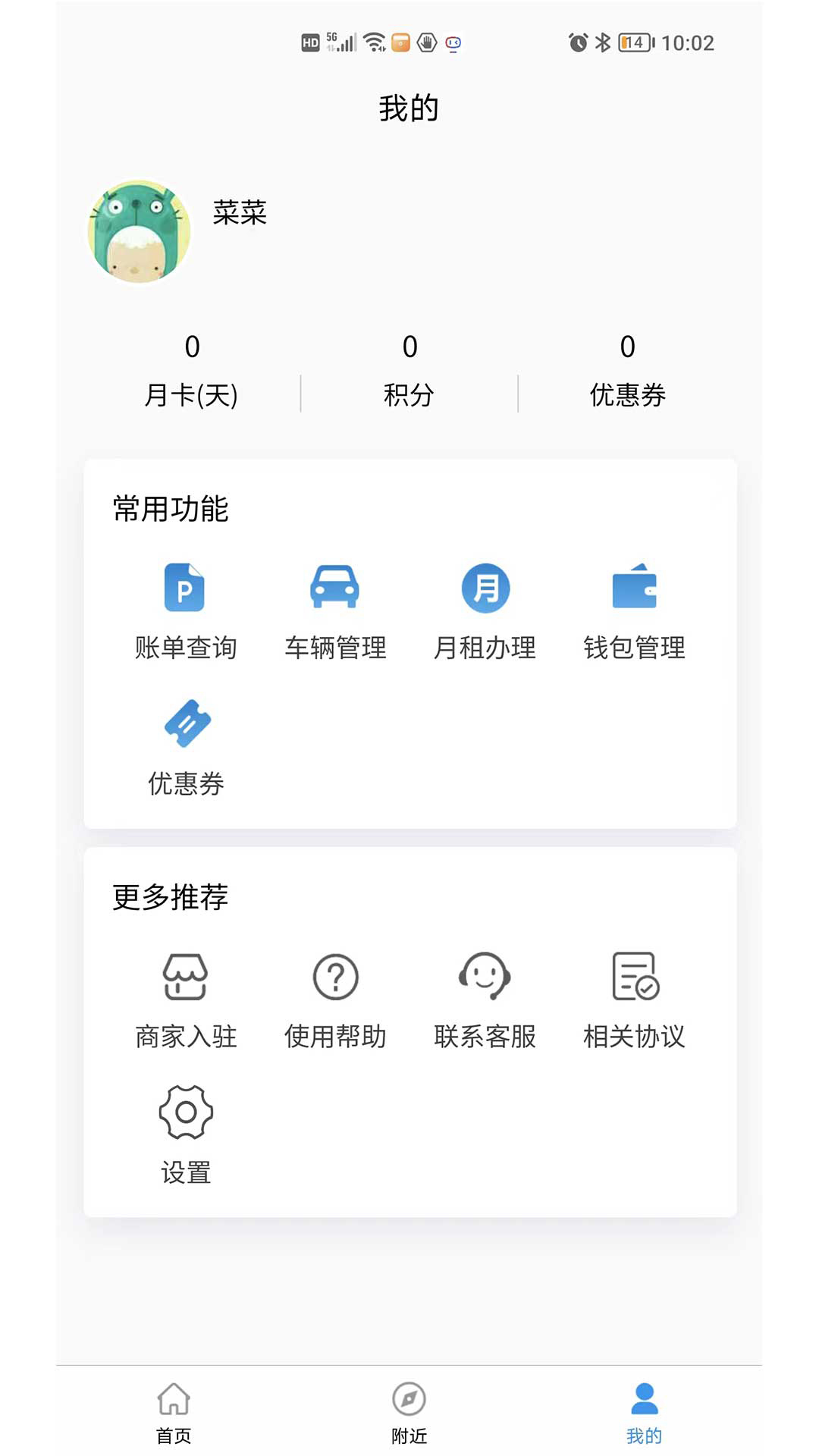819x1456 pixels.
Task: Select the 车辆管理 vehicle management icon
Action: click(336, 588)
